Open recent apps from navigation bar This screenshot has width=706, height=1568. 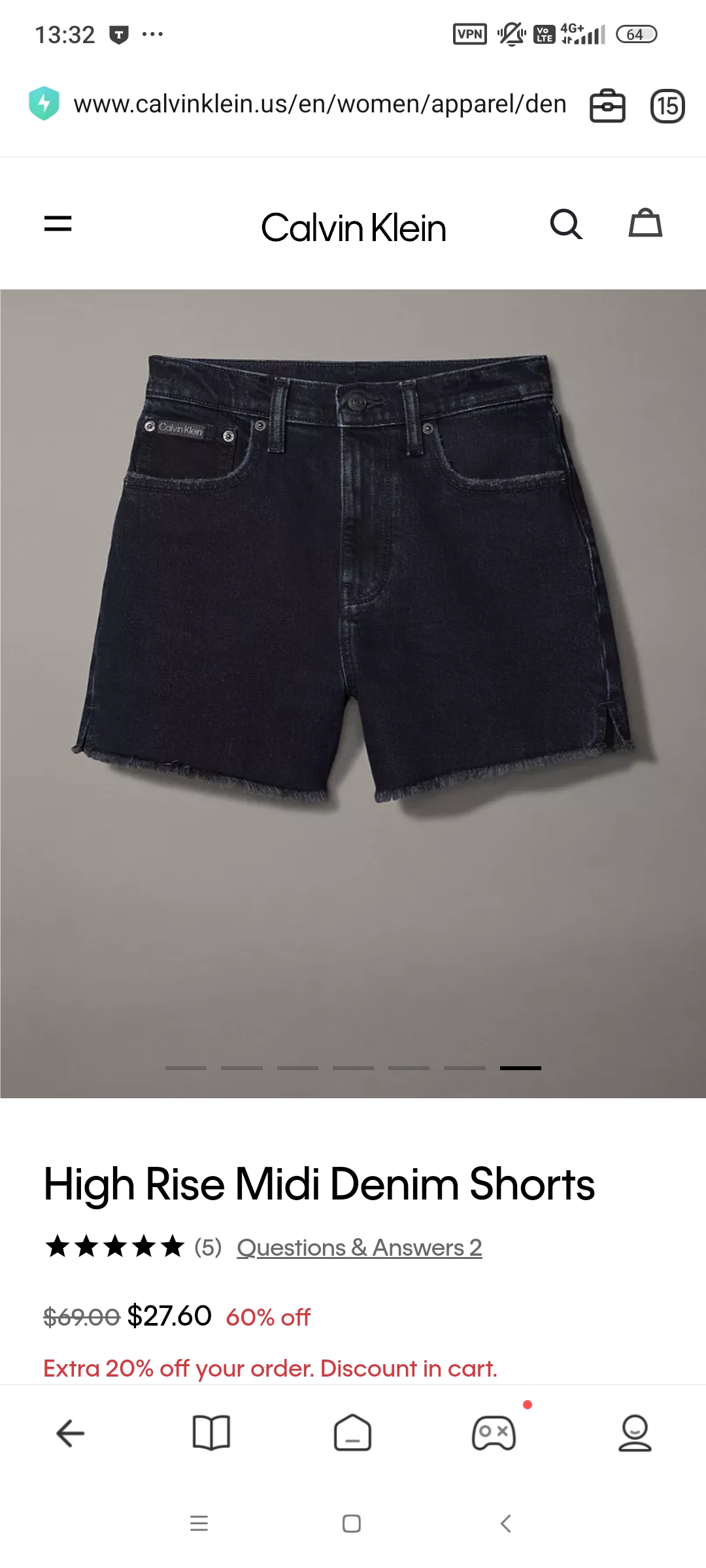pyautogui.click(x=199, y=1524)
